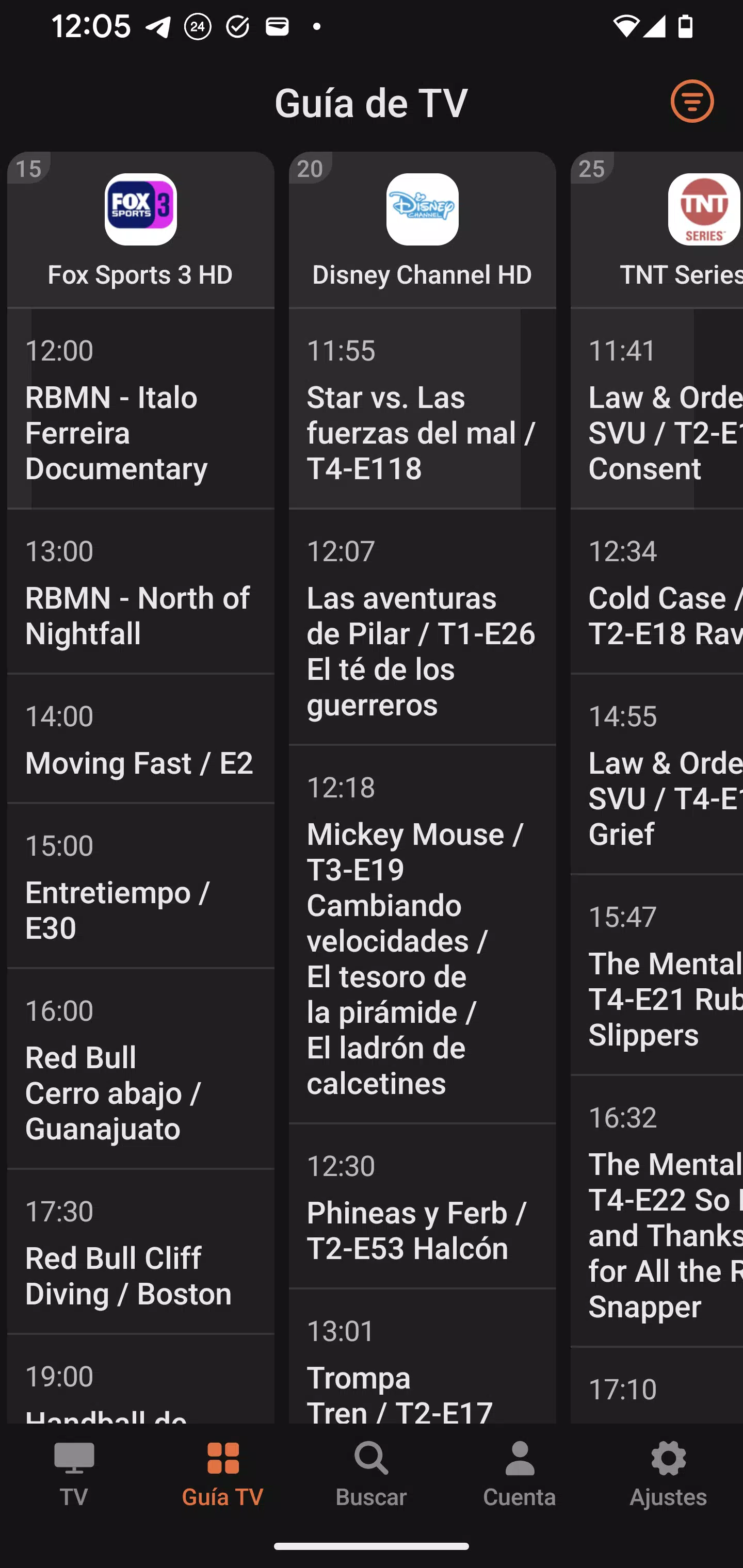Select RBMN - Italo Ferreira Documentary program
This screenshot has width=743, height=1568.
tap(141, 409)
